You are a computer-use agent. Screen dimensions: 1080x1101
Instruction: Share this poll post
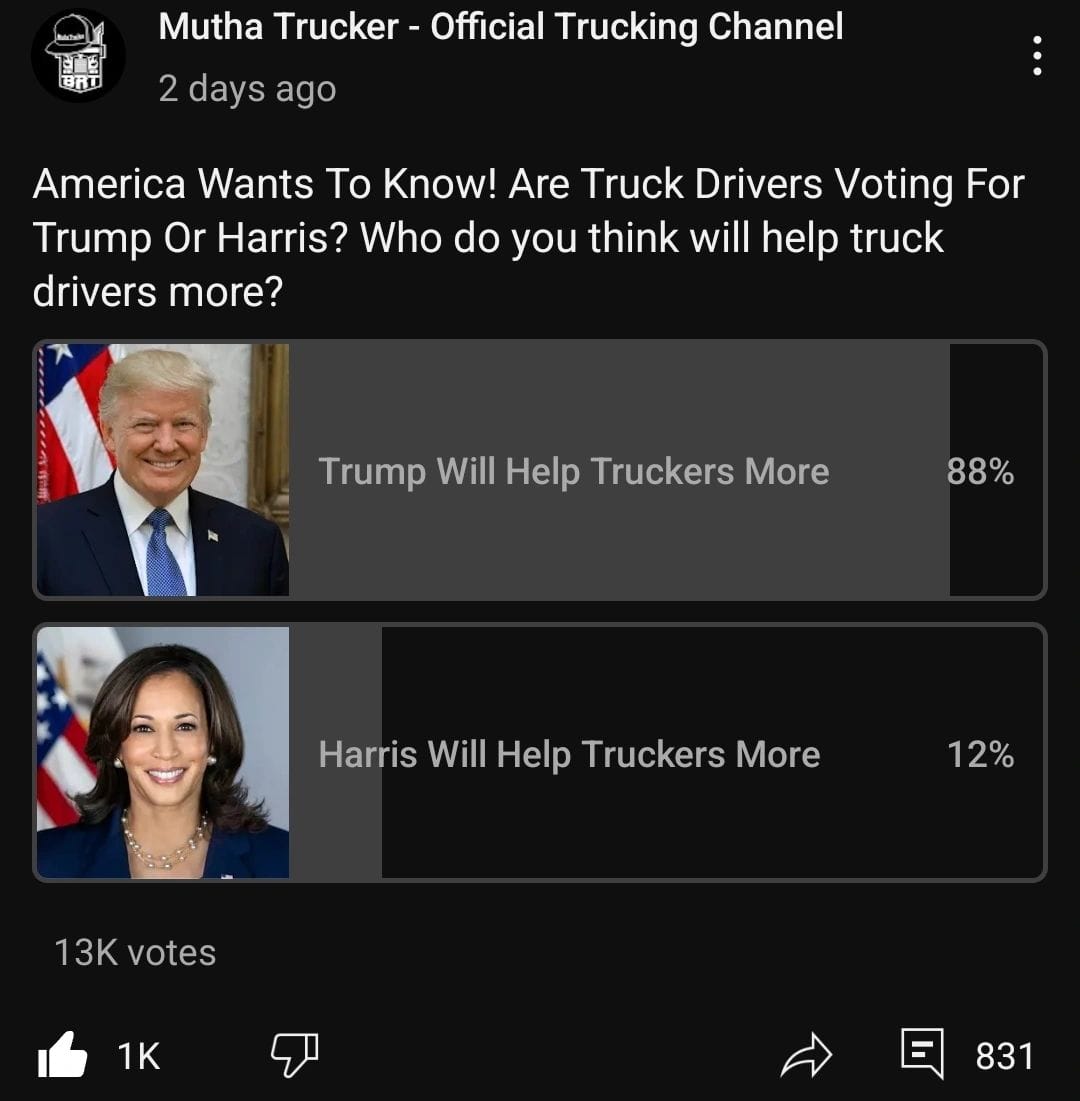coord(806,1056)
